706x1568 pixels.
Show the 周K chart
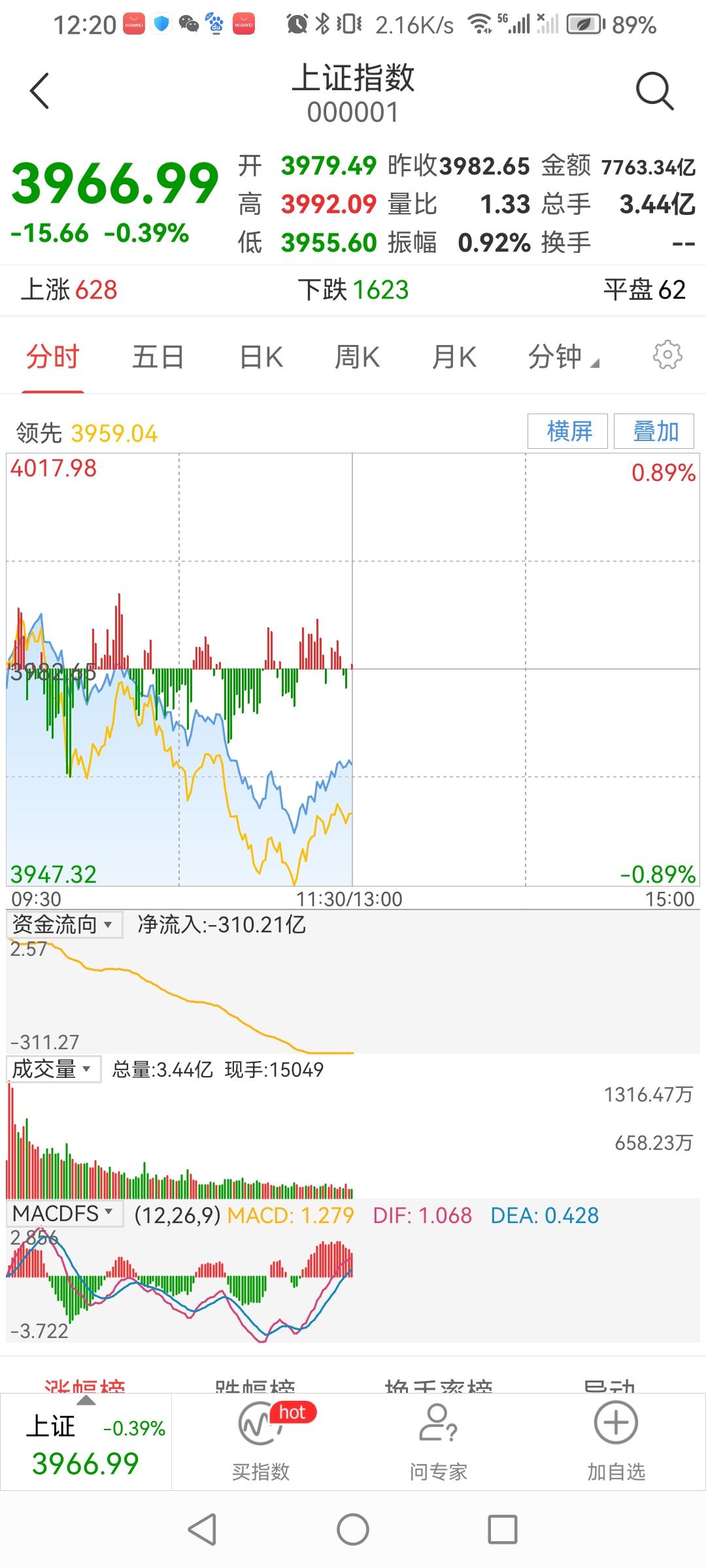pos(357,357)
